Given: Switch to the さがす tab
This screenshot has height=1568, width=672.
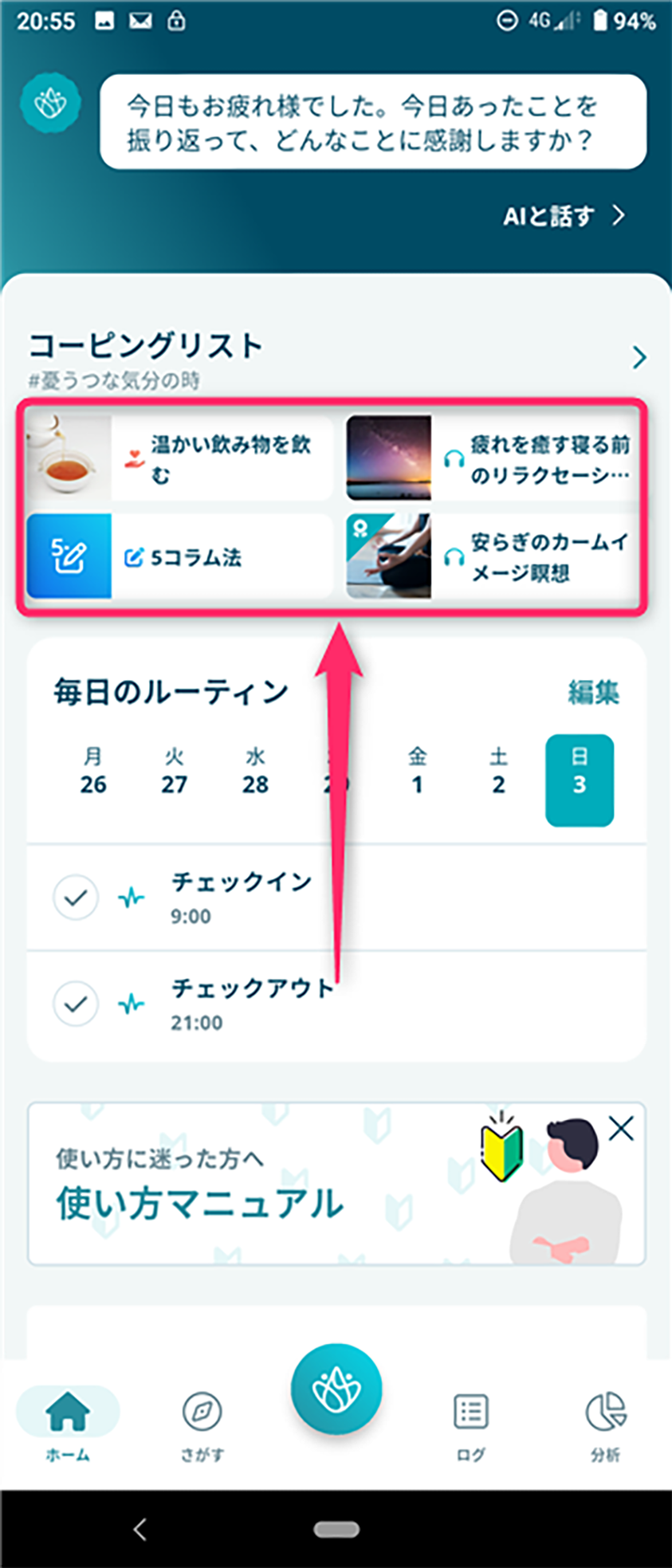Looking at the screenshot, I should click(202, 1425).
